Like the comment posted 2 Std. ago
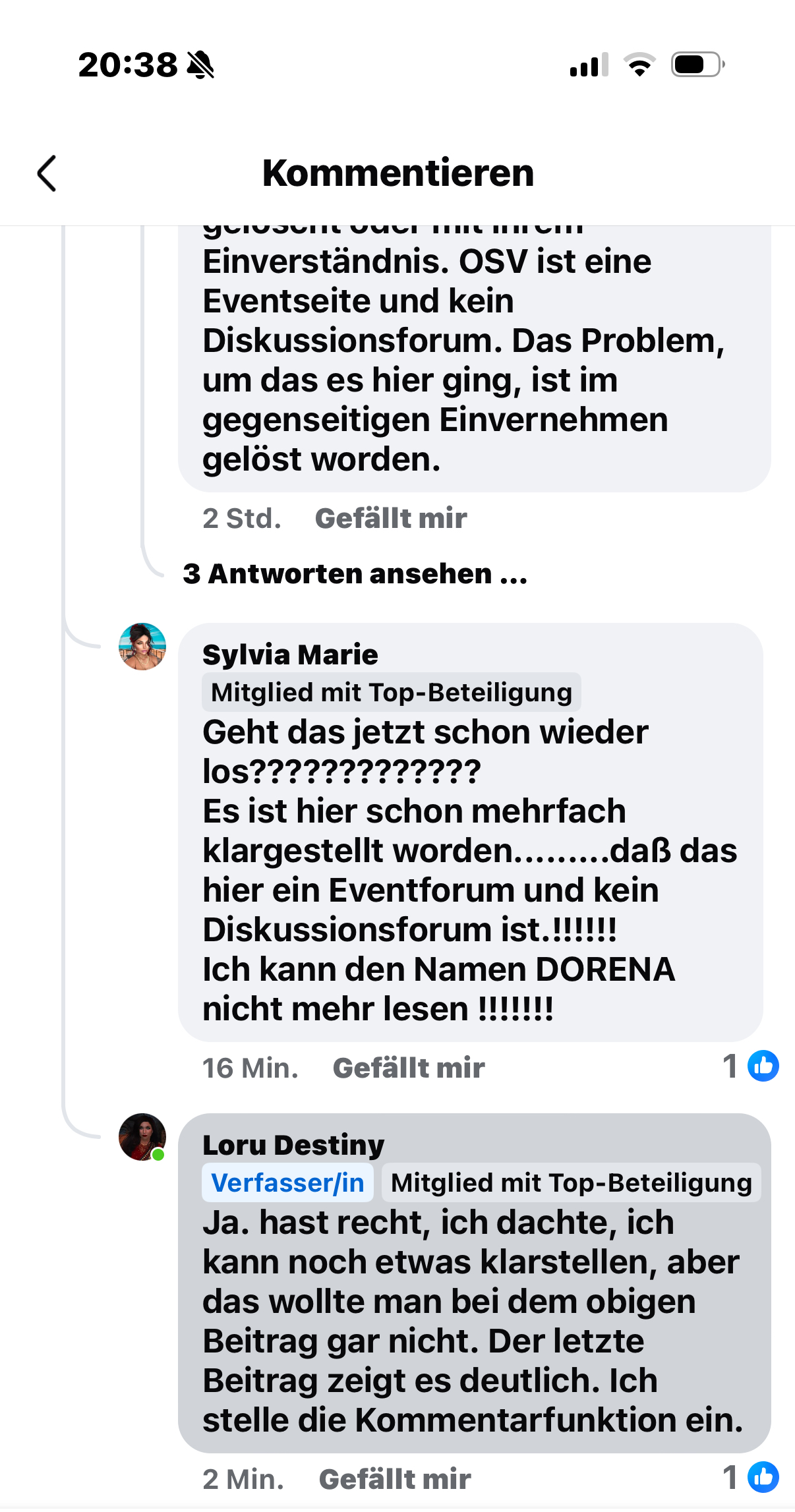The width and height of the screenshot is (795, 1512). point(391,519)
